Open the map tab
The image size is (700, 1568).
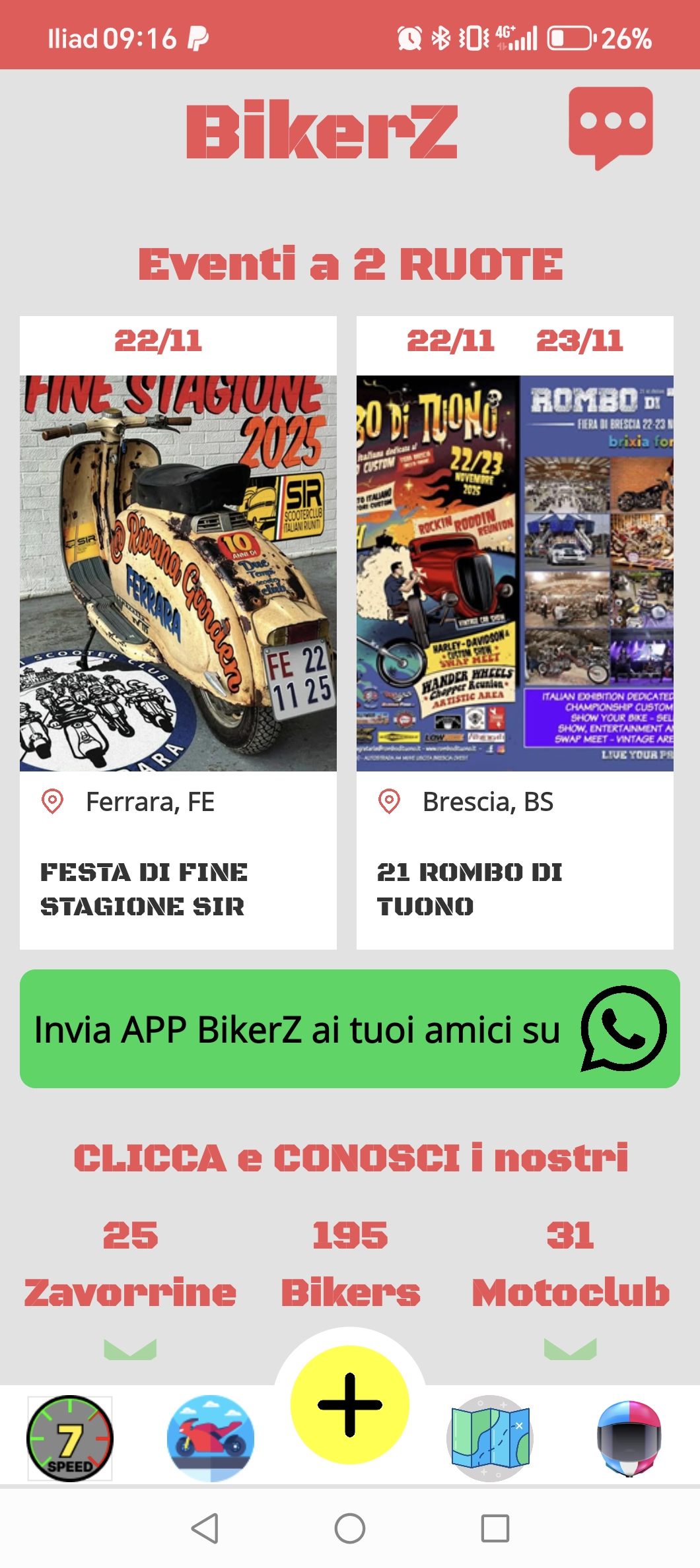(x=490, y=1438)
